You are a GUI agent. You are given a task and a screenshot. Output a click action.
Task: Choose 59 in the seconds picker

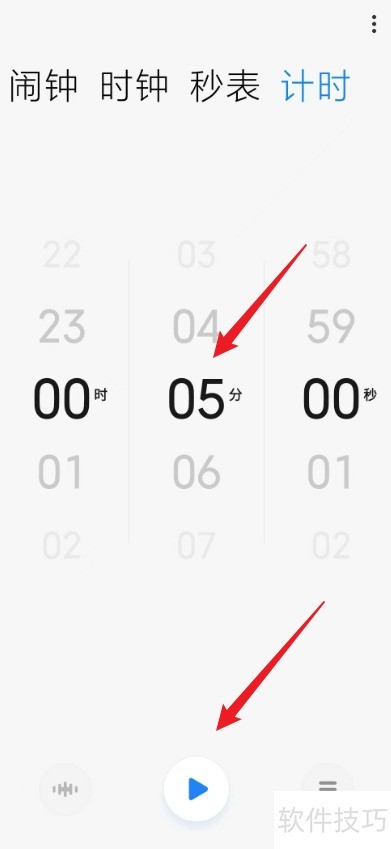click(x=331, y=326)
